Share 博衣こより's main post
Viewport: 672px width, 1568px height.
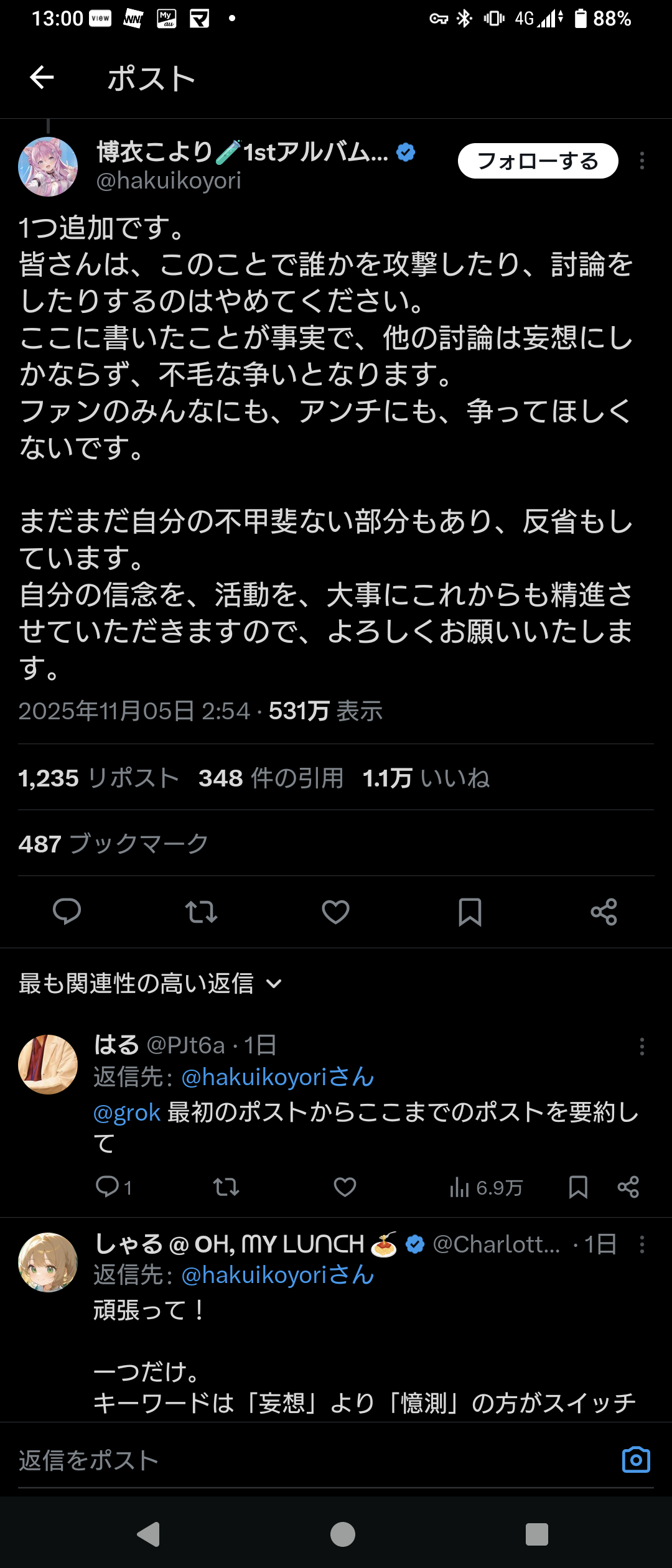(x=604, y=912)
